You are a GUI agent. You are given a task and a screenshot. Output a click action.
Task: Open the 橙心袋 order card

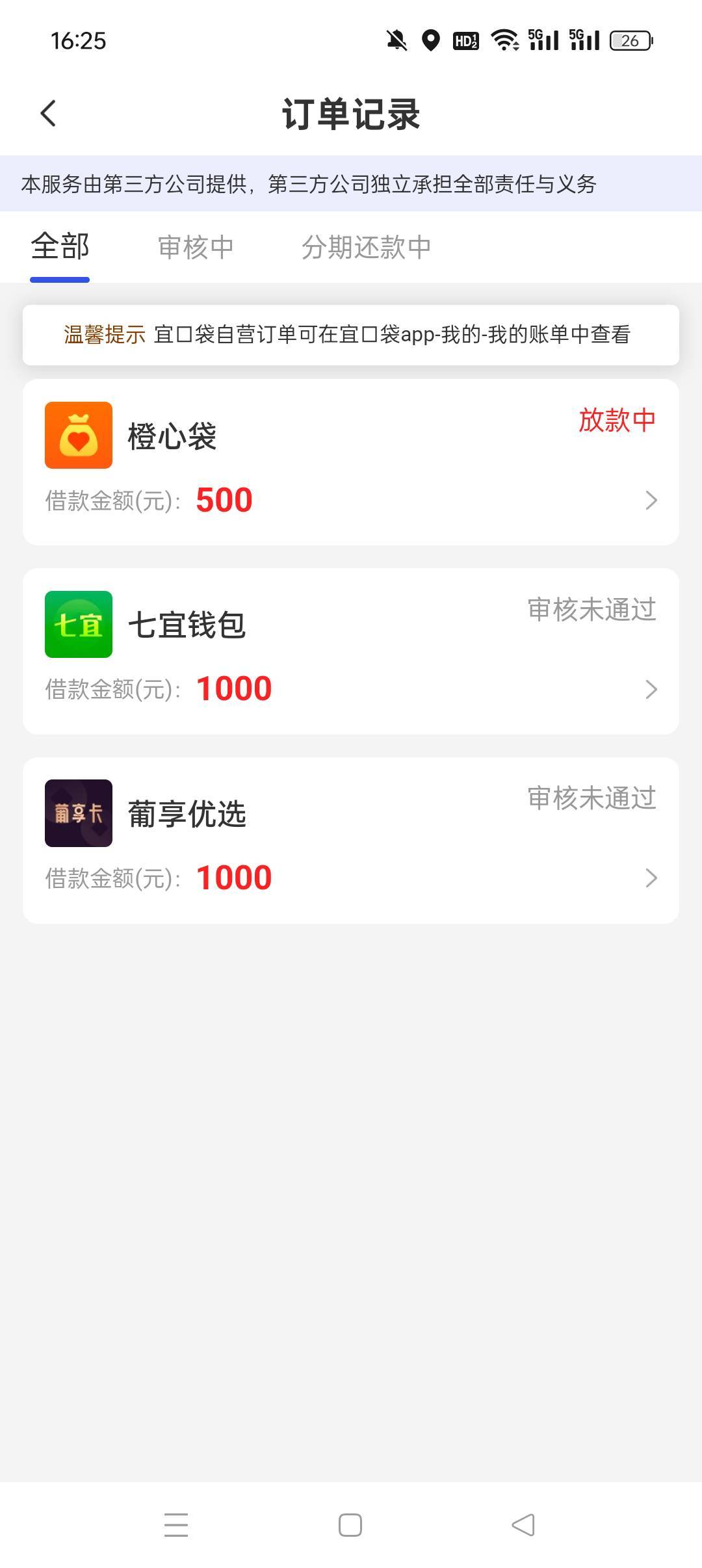(351, 462)
